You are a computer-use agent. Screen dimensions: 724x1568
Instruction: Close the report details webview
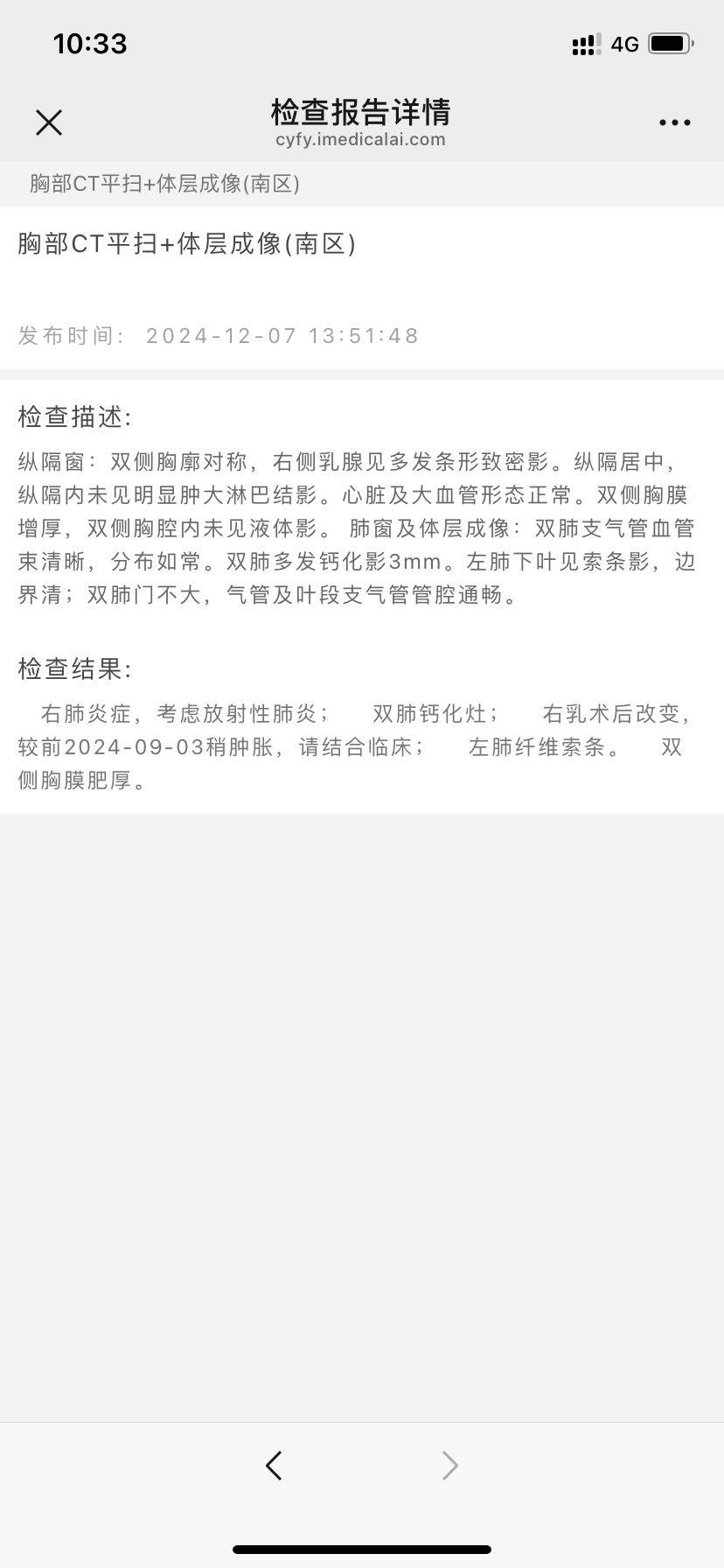(49, 122)
